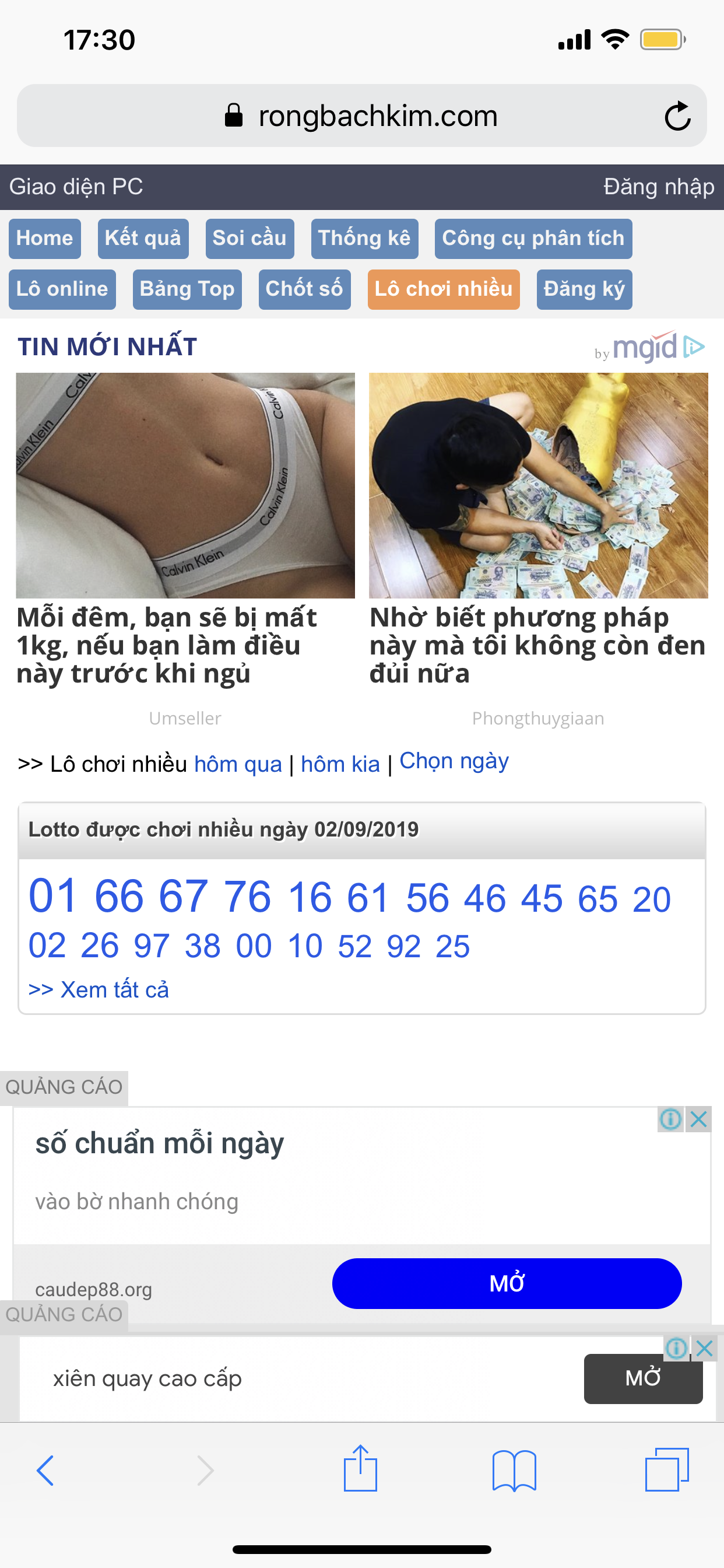View the hôm kia results link
Screen dimensions: 724x1568
[x=340, y=764]
